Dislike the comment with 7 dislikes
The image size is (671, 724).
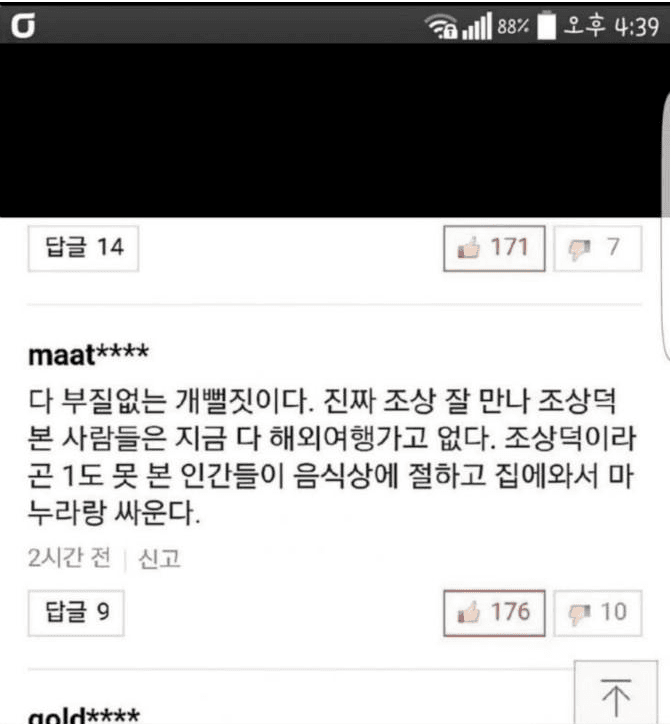point(595,248)
